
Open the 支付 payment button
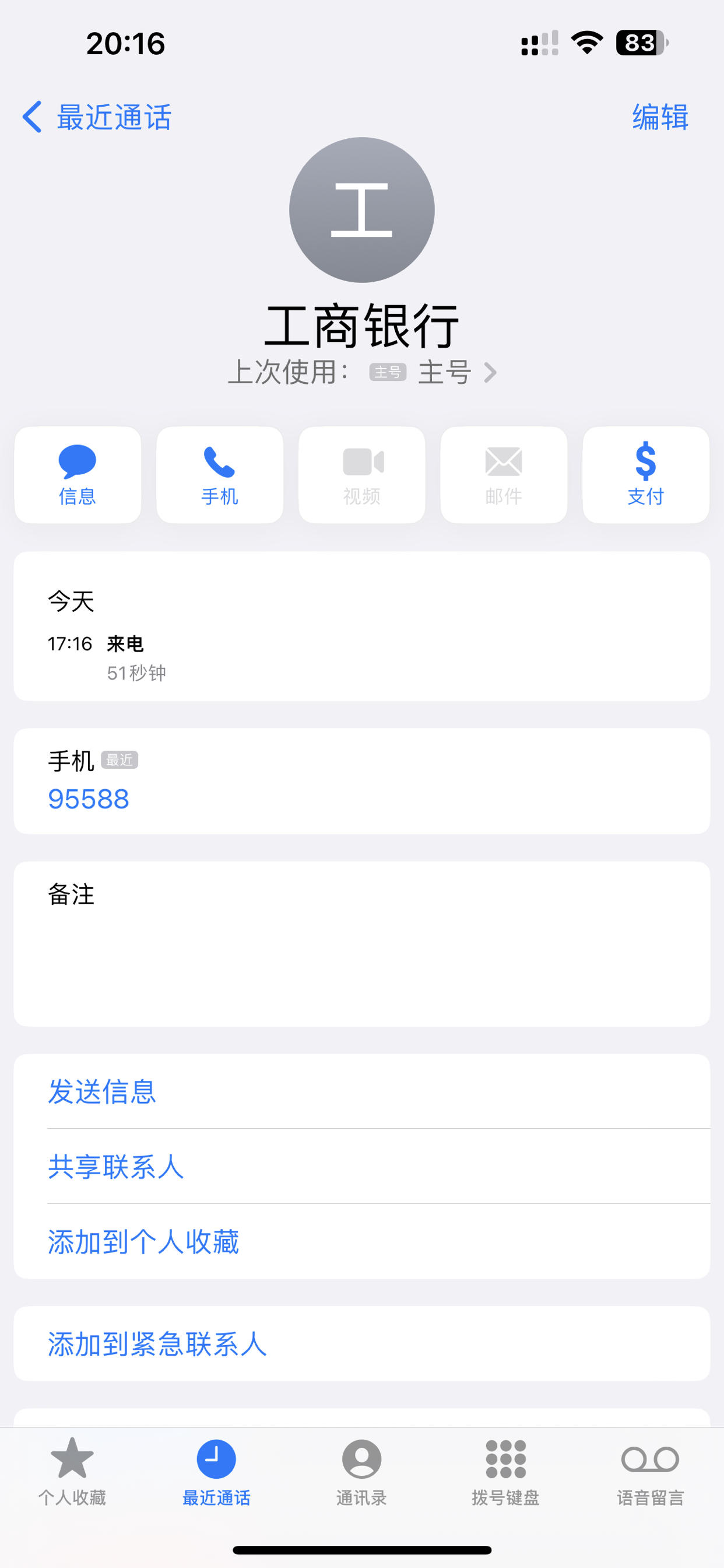pos(646,475)
